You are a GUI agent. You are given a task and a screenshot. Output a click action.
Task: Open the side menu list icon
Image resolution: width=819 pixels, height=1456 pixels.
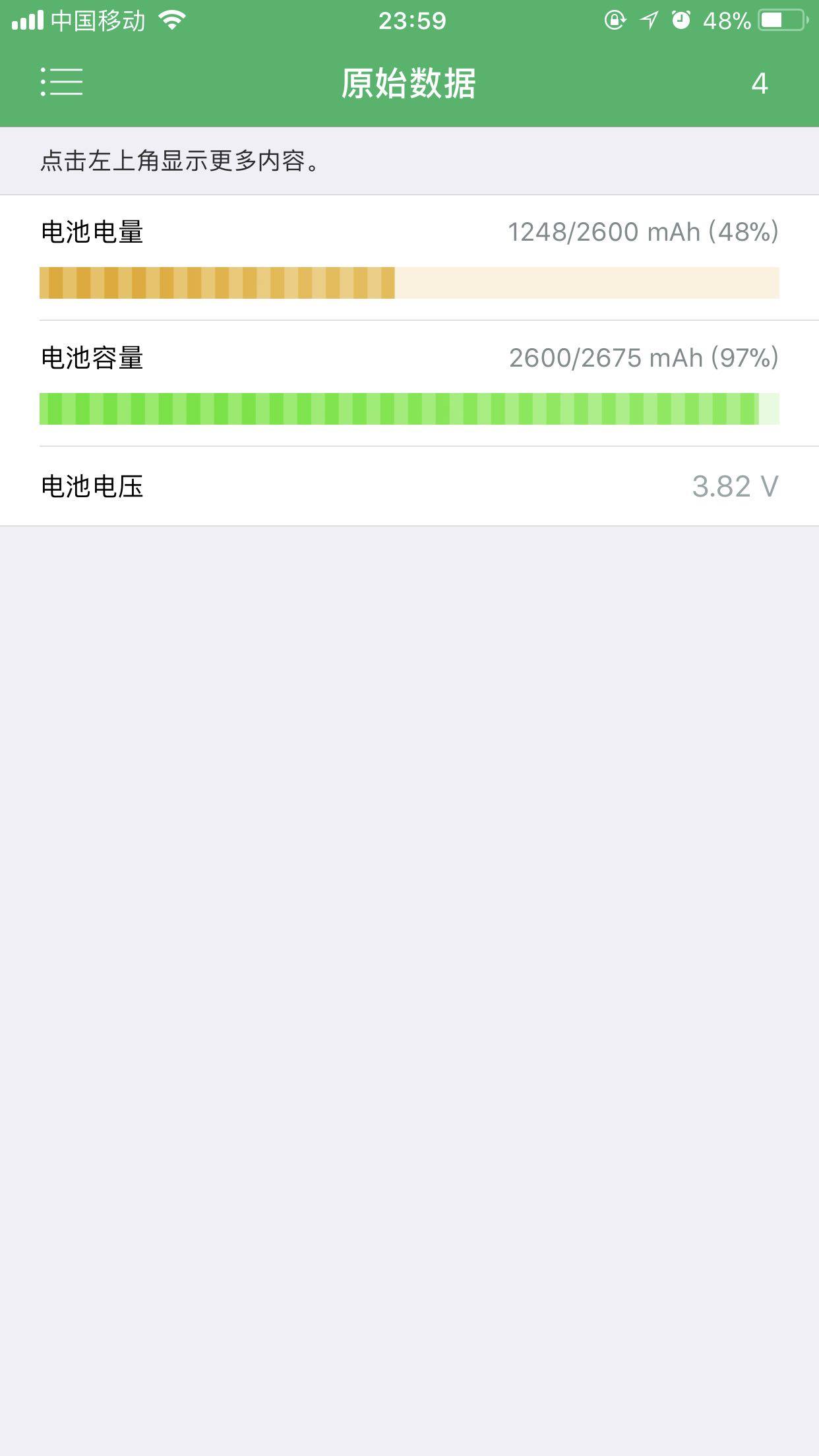click(x=61, y=82)
